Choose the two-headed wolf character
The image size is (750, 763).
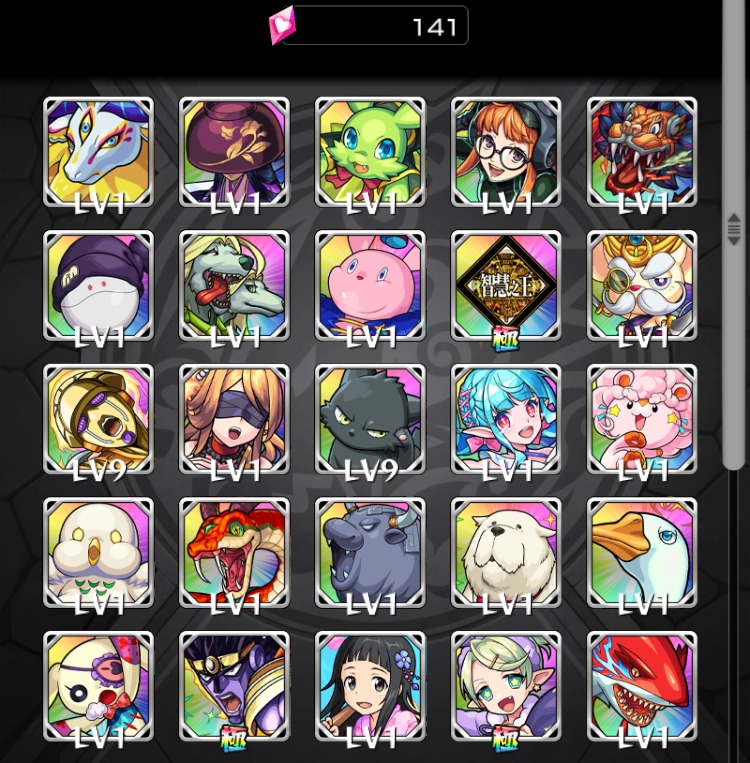coord(234,286)
